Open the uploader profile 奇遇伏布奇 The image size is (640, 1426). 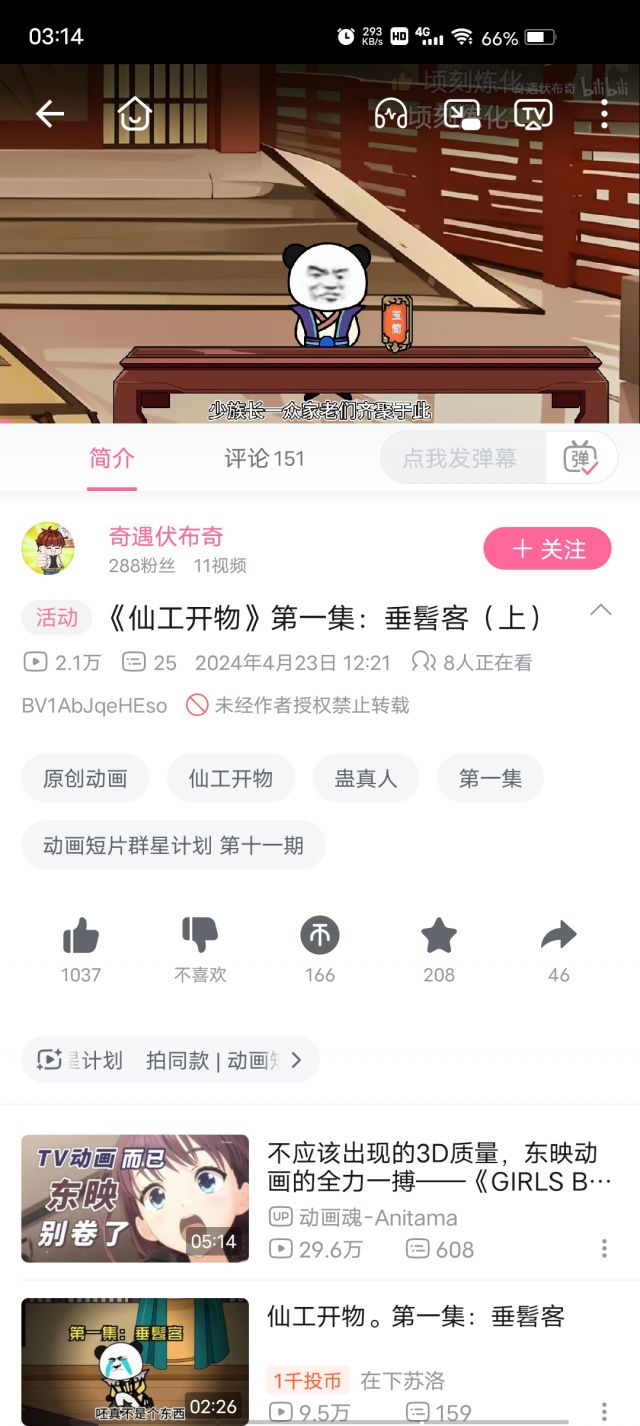(x=165, y=537)
